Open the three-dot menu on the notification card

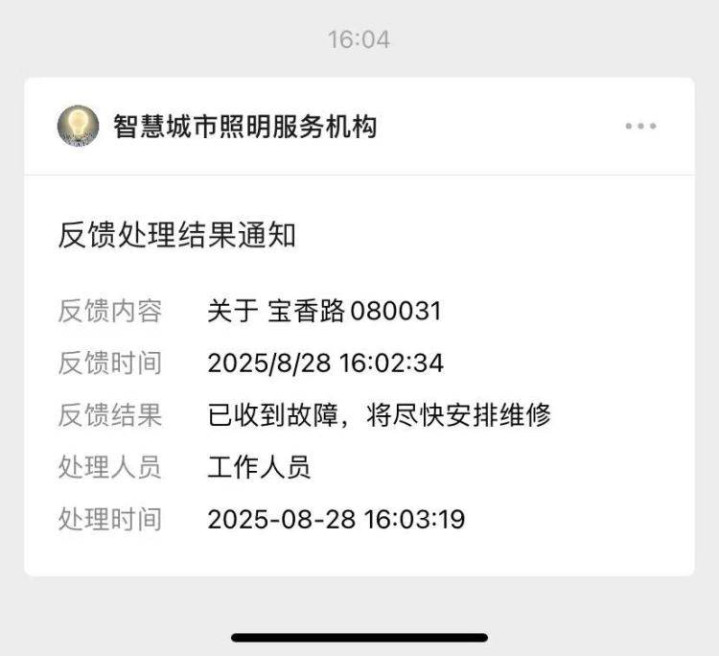[x=640, y=127]
